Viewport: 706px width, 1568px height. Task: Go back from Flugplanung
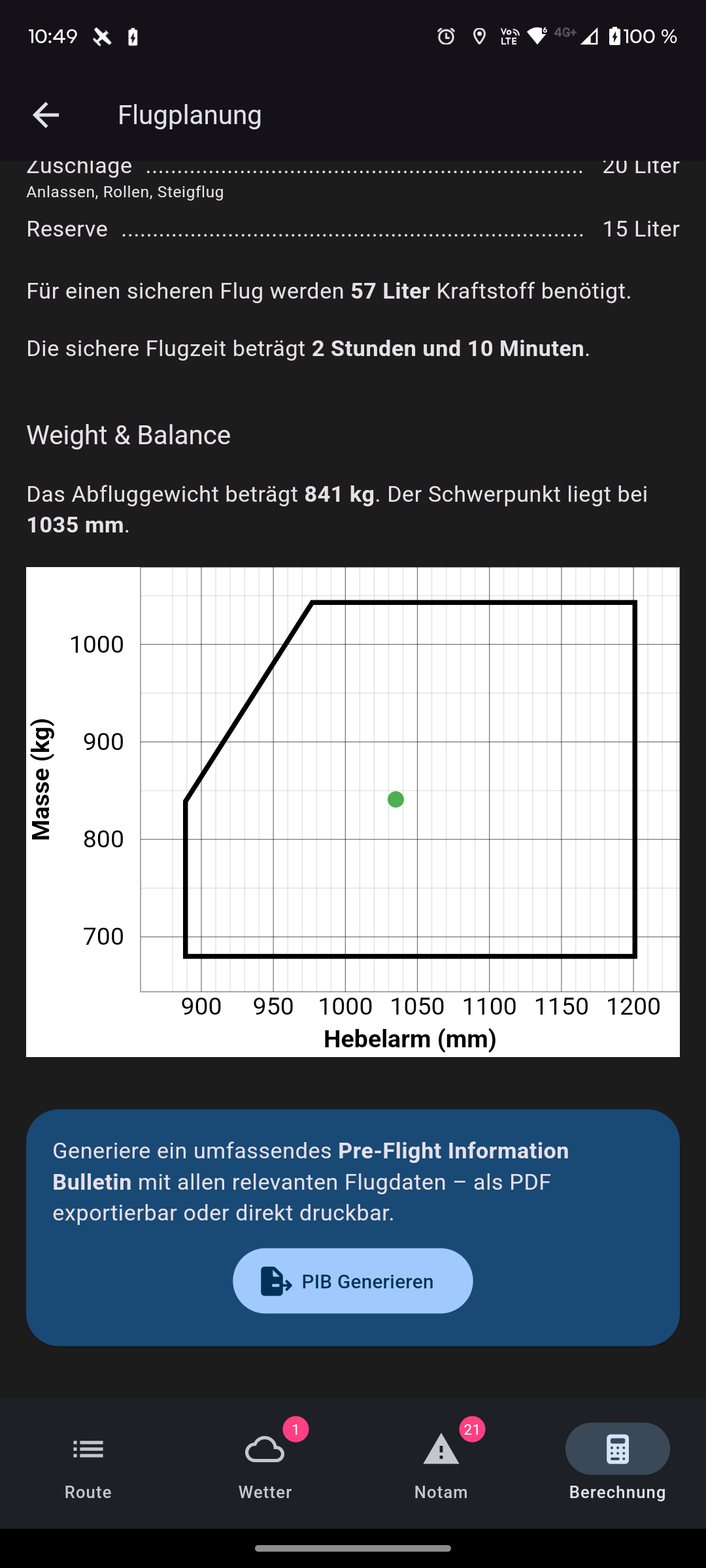pos(46,115)
